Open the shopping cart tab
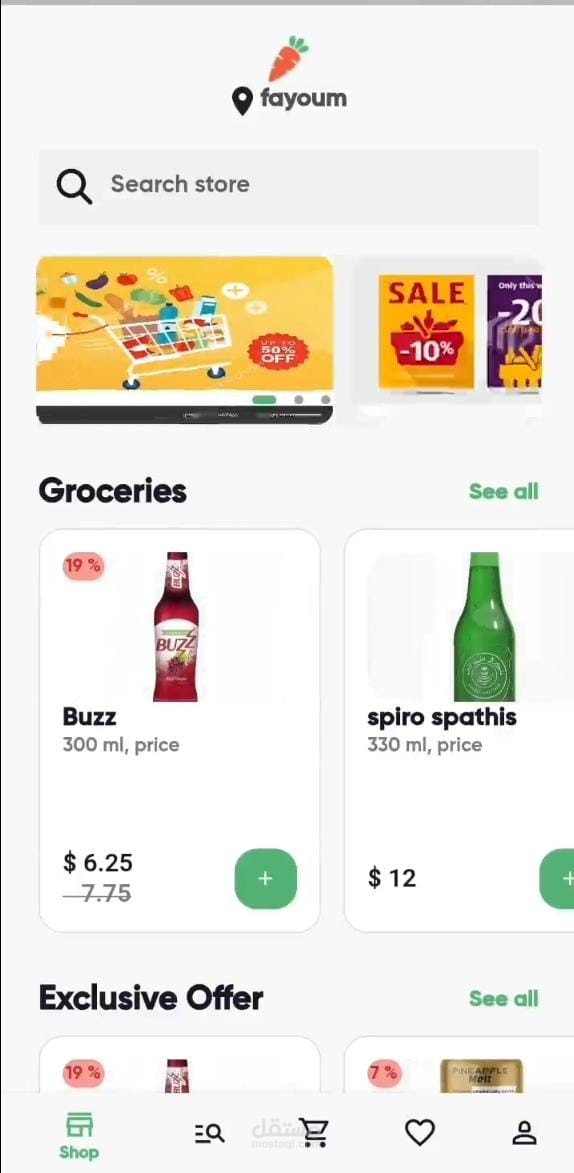574x1173 pixels. click(313, 1133)
